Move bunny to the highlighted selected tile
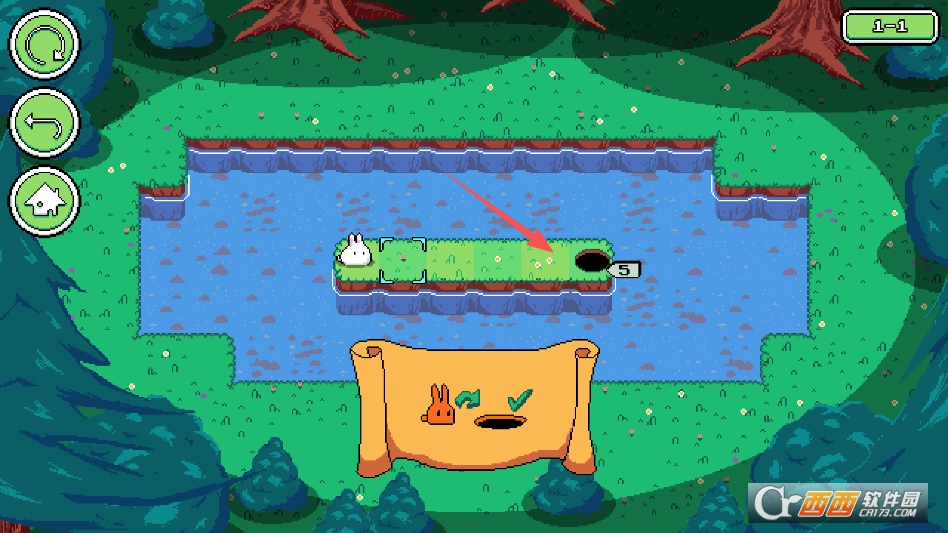The image size is (948, 533). coord(403,259)
